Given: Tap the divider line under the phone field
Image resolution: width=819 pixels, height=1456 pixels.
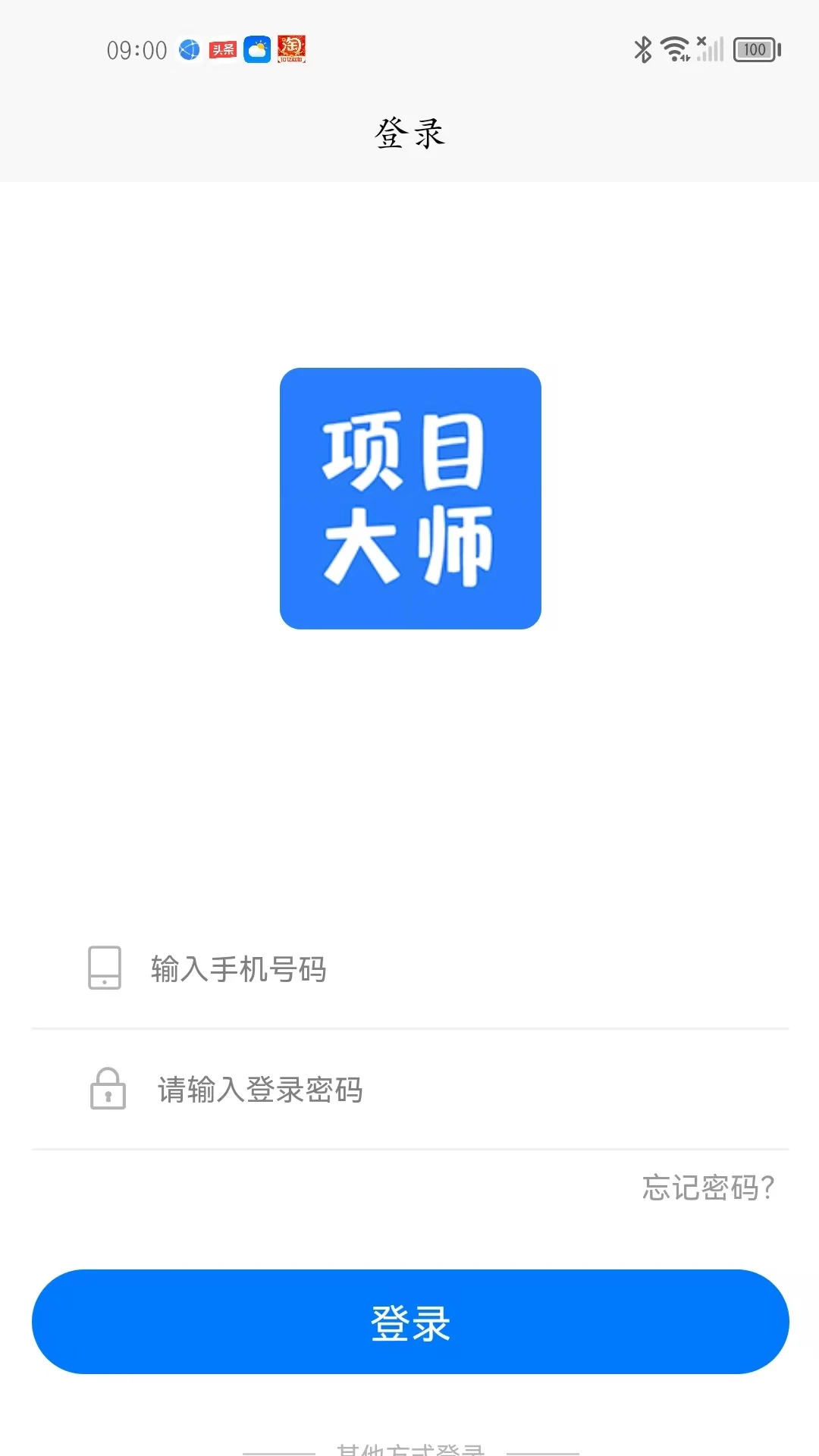Looking at the screenshot, I should click(409, 1028).
